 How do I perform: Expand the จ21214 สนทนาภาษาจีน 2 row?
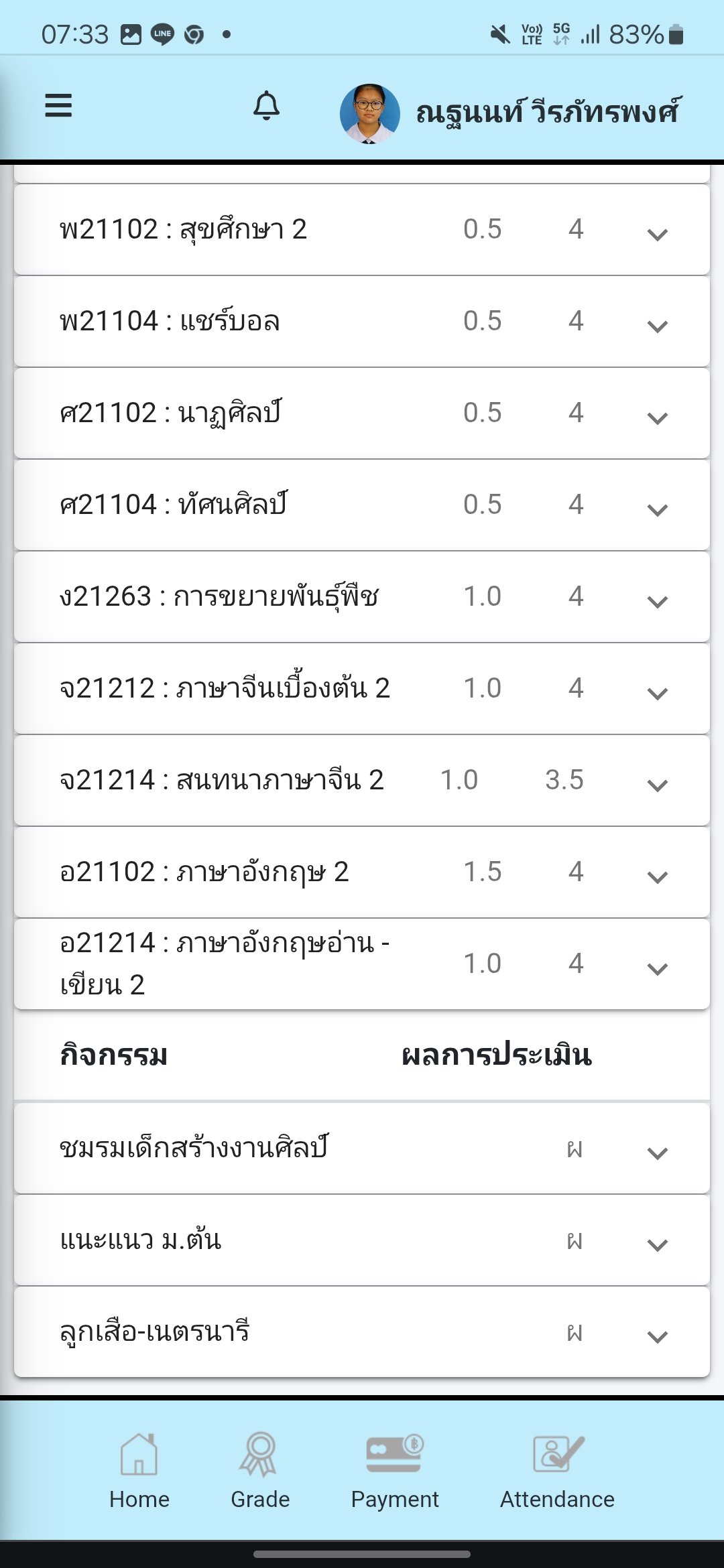click(657, 785)
